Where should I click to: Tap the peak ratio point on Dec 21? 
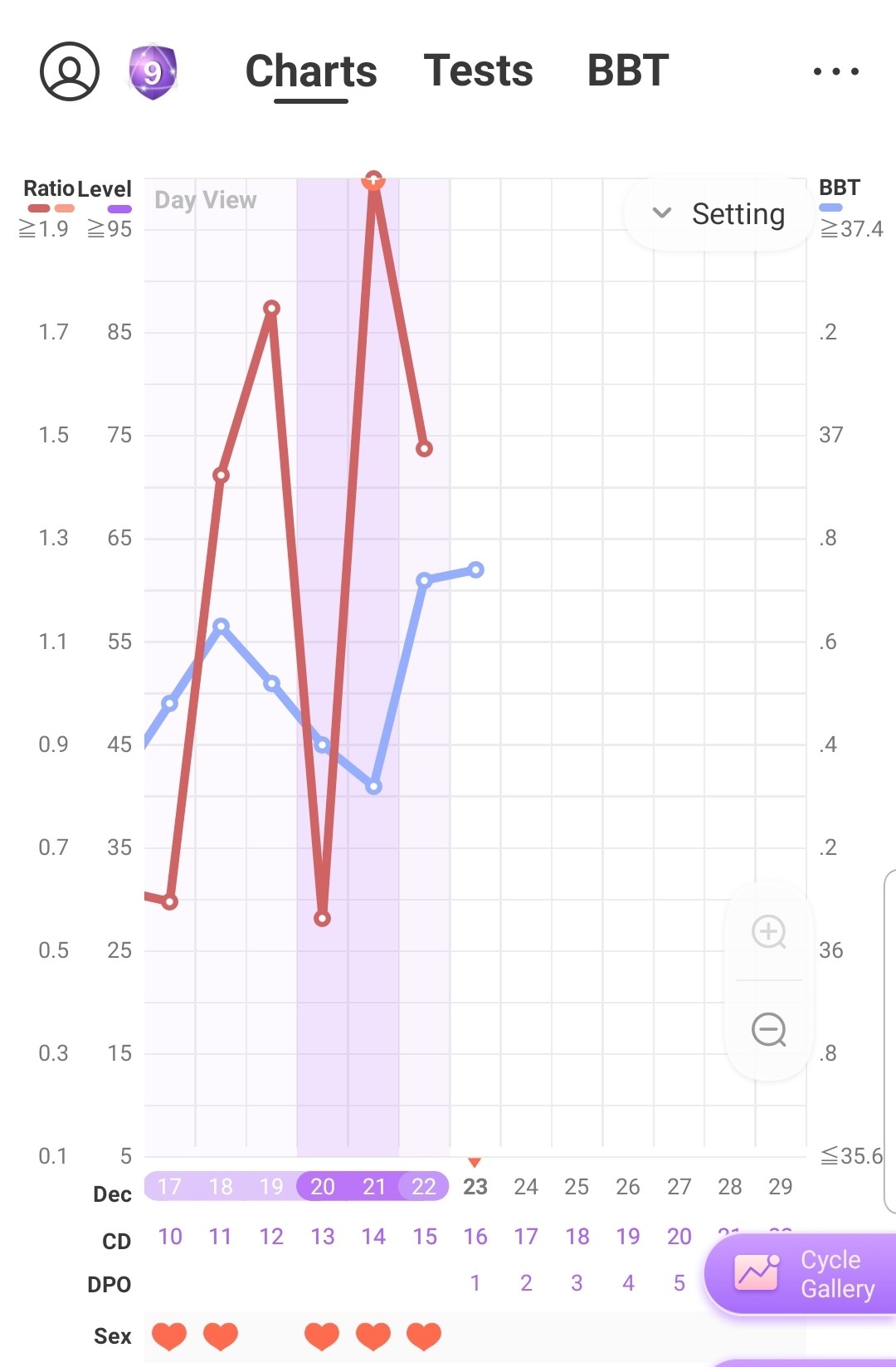(x=373, y=180)
